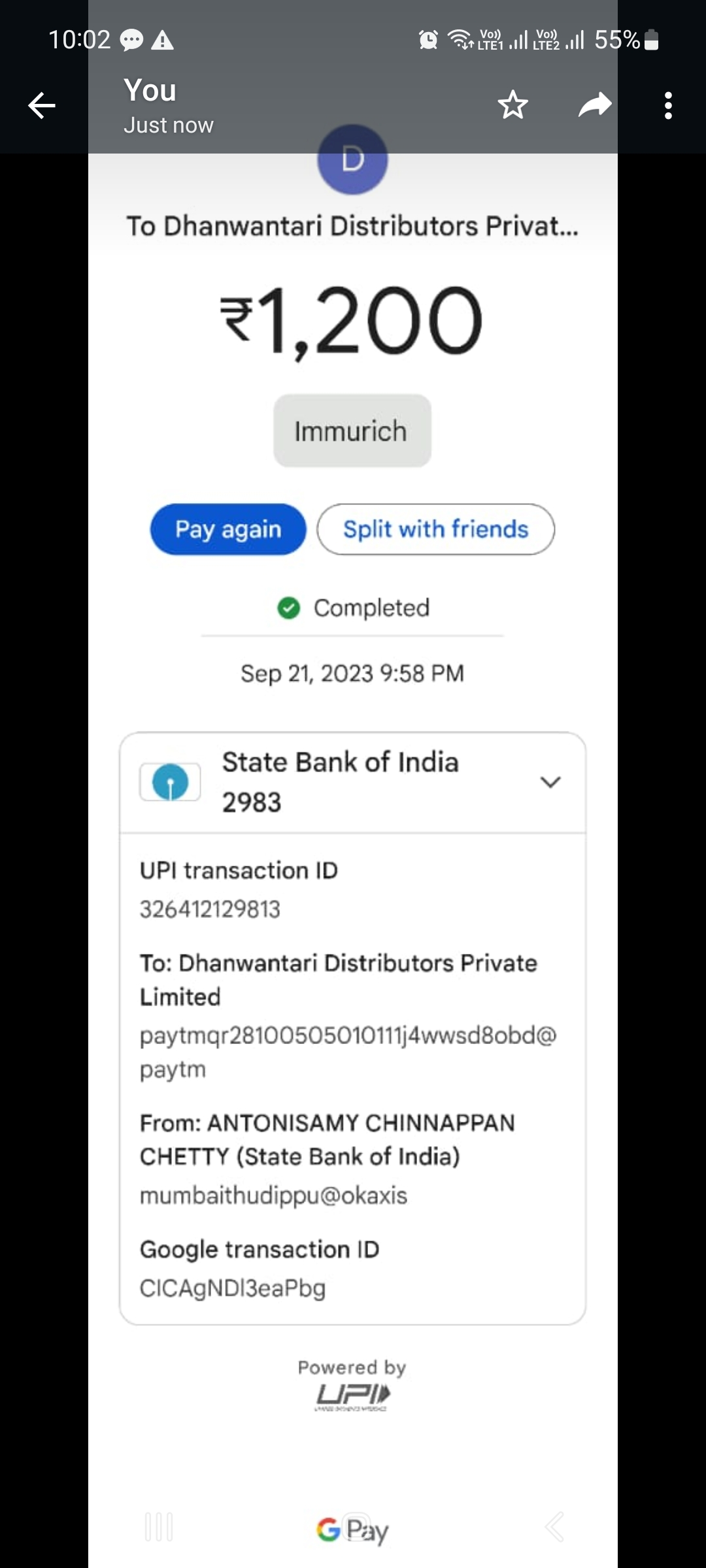Go back to the chat

click(x=42, y=105)
